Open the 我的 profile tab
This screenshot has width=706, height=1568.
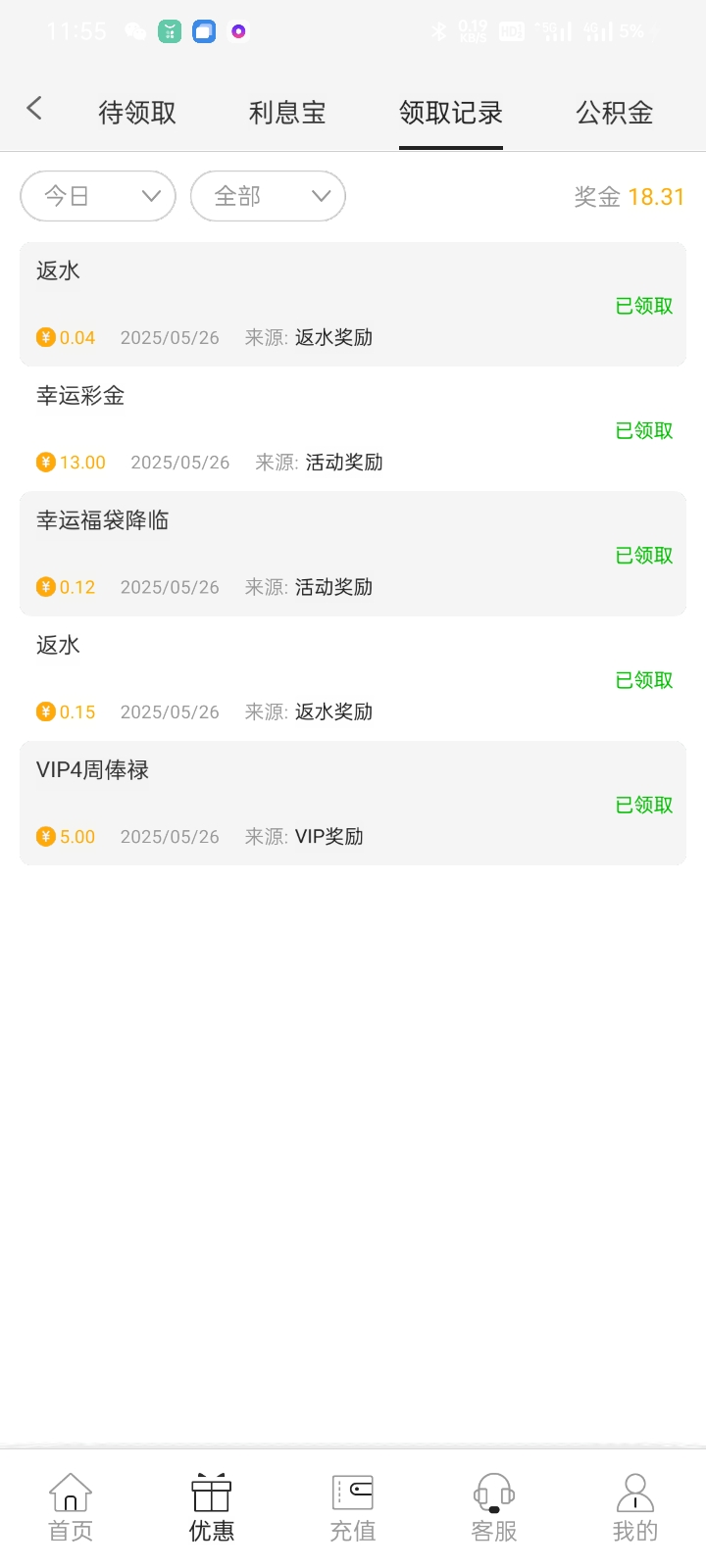pyautogui.click(x=635, y=1507)
